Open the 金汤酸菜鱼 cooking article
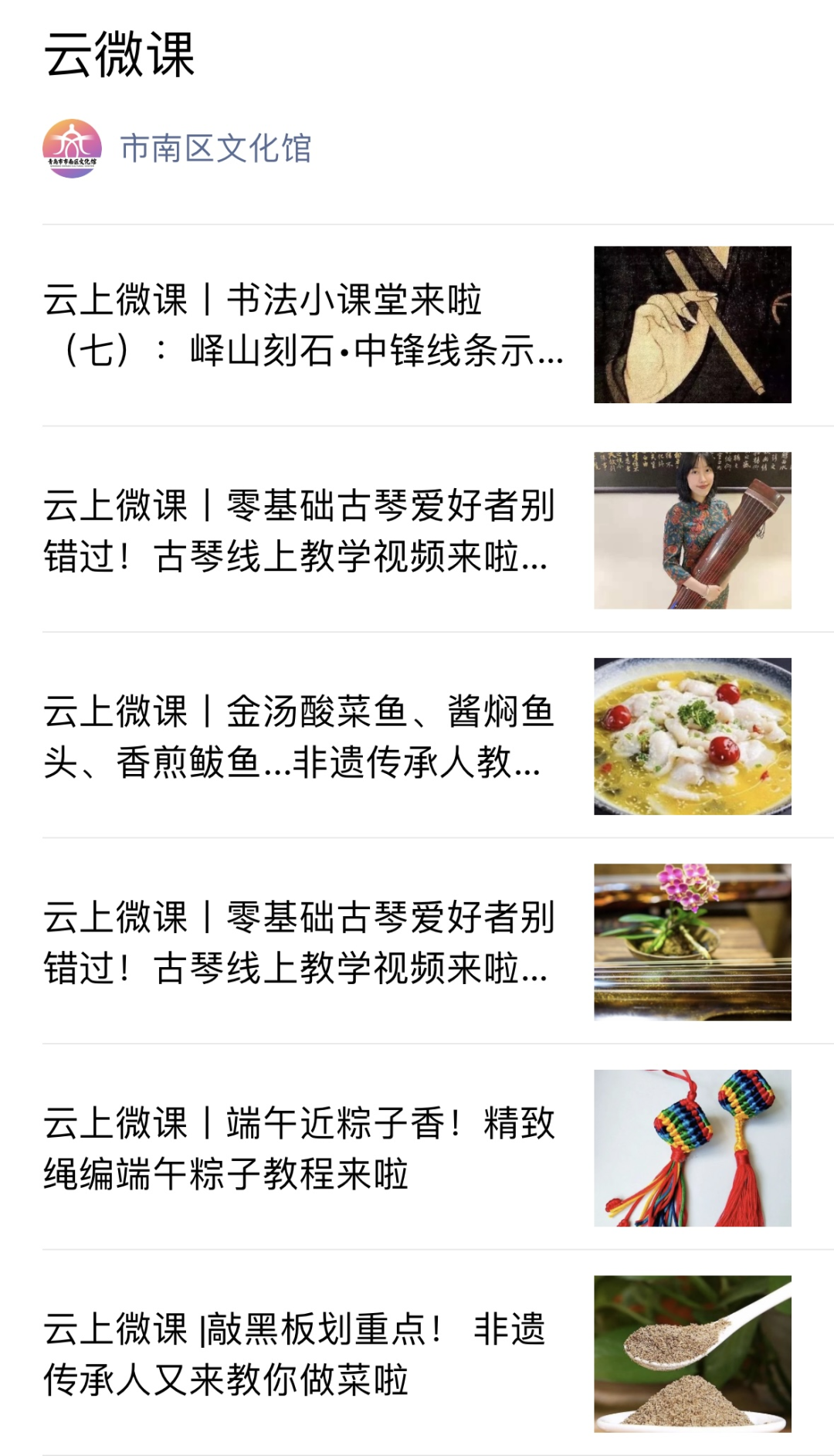 [x=417, y=736]
